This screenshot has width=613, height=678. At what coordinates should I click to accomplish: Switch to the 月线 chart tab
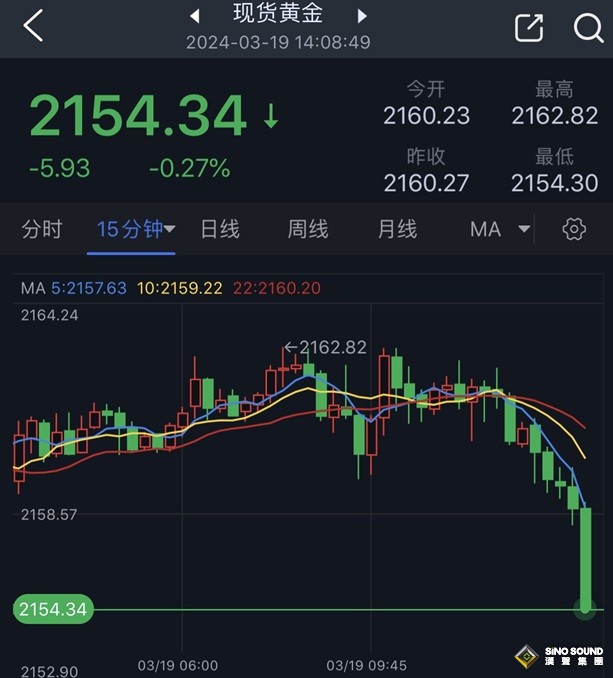click(396, 229)
